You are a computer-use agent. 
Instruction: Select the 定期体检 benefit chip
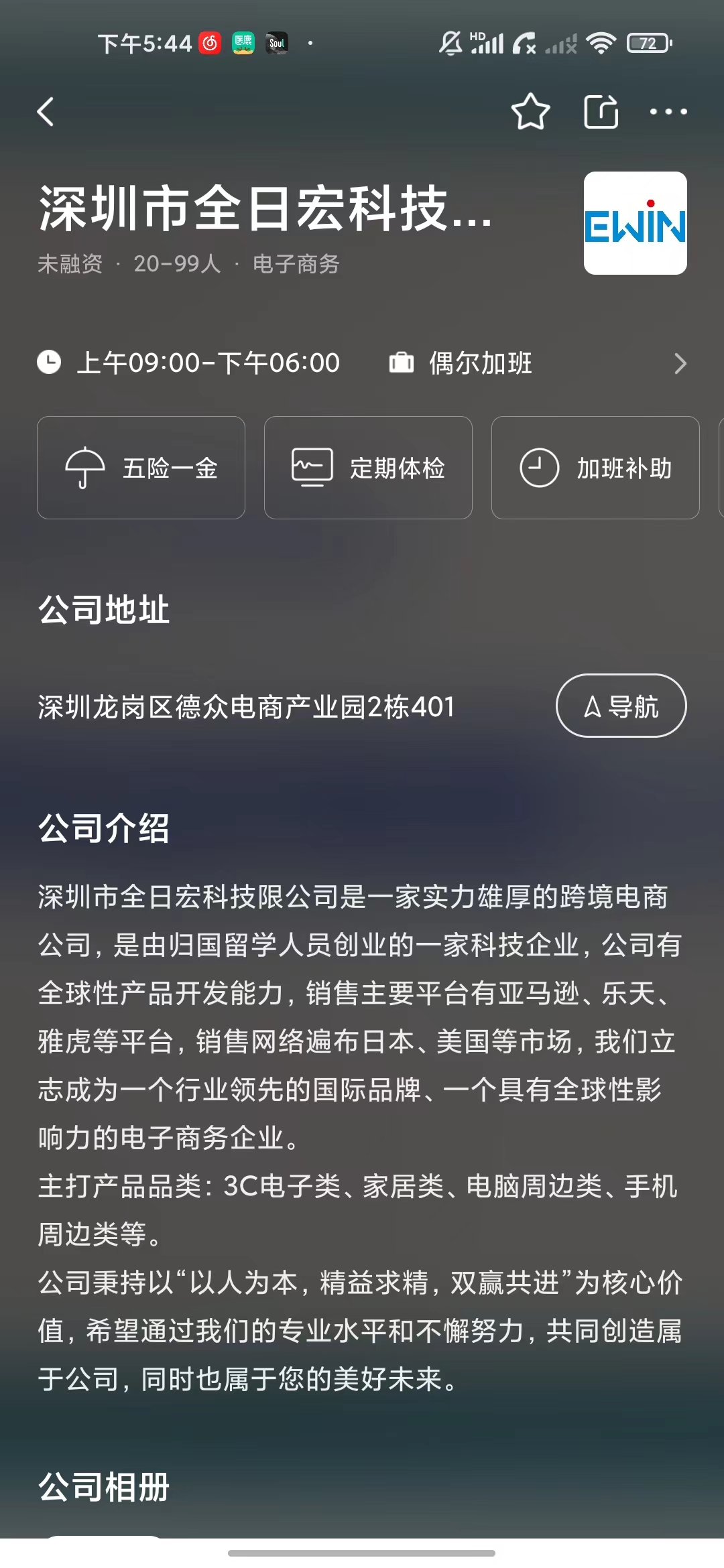(368, 468)
